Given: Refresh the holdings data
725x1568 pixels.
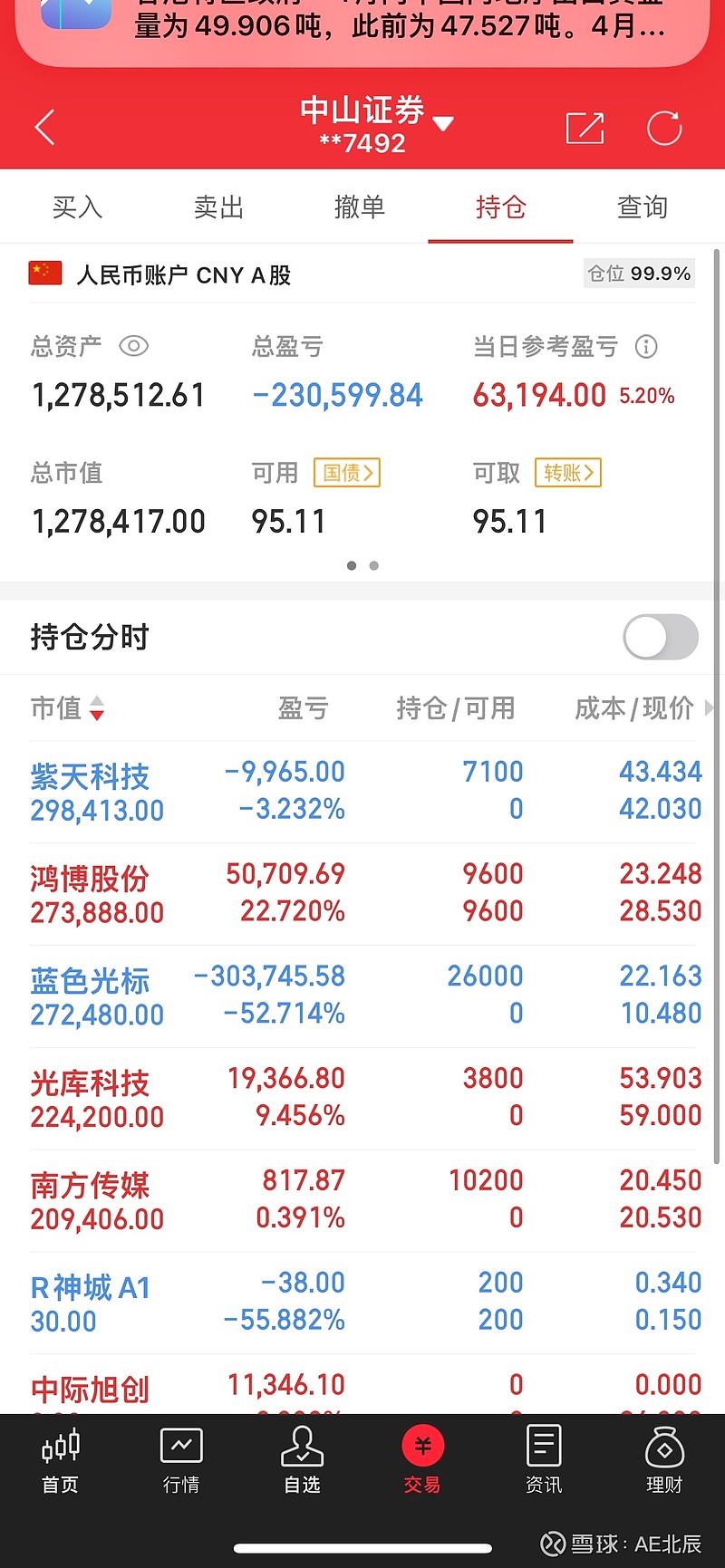Looking at the screenshot, I should coord(664,128).
